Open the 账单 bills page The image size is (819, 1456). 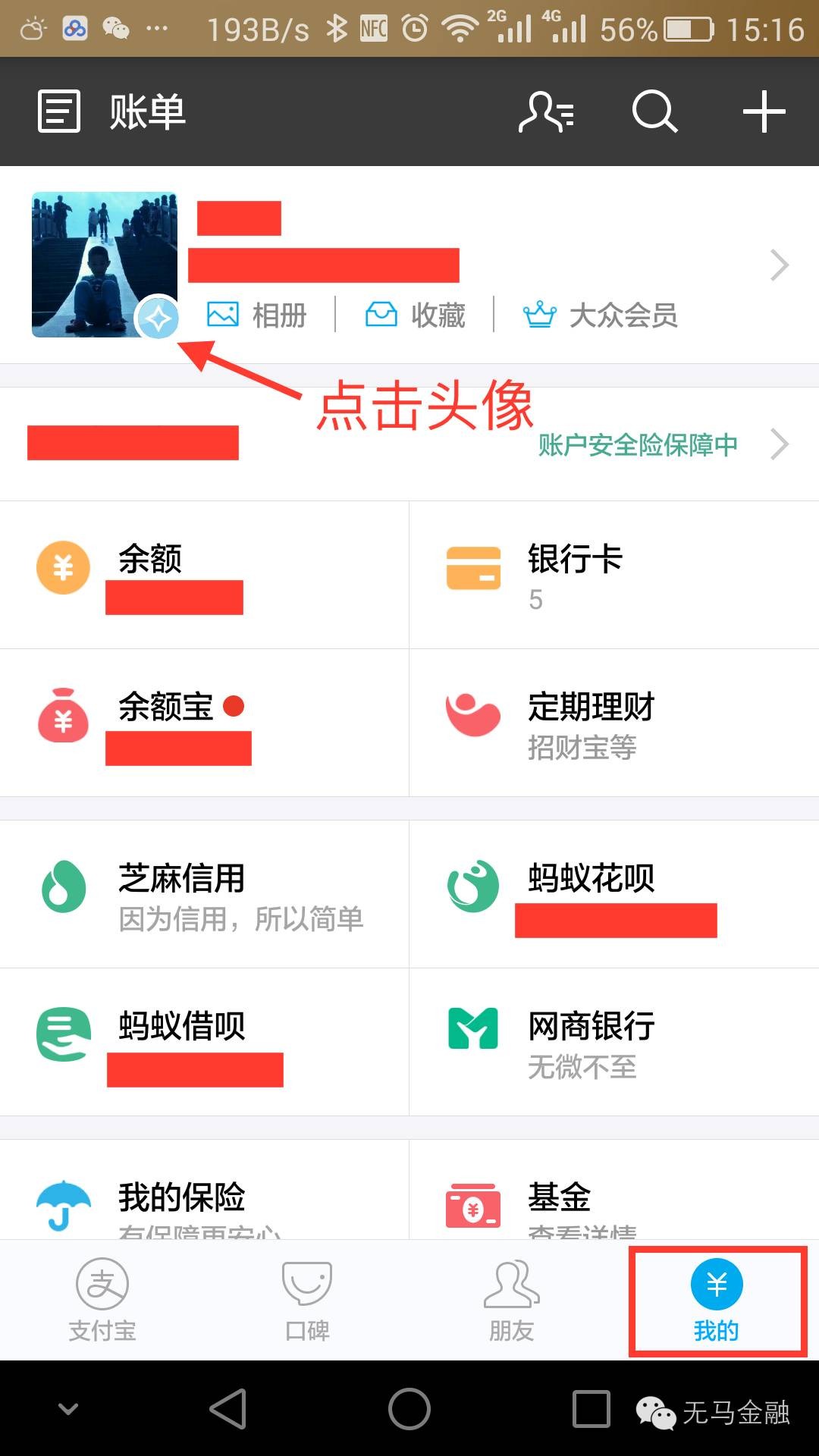tap(112, 112)
